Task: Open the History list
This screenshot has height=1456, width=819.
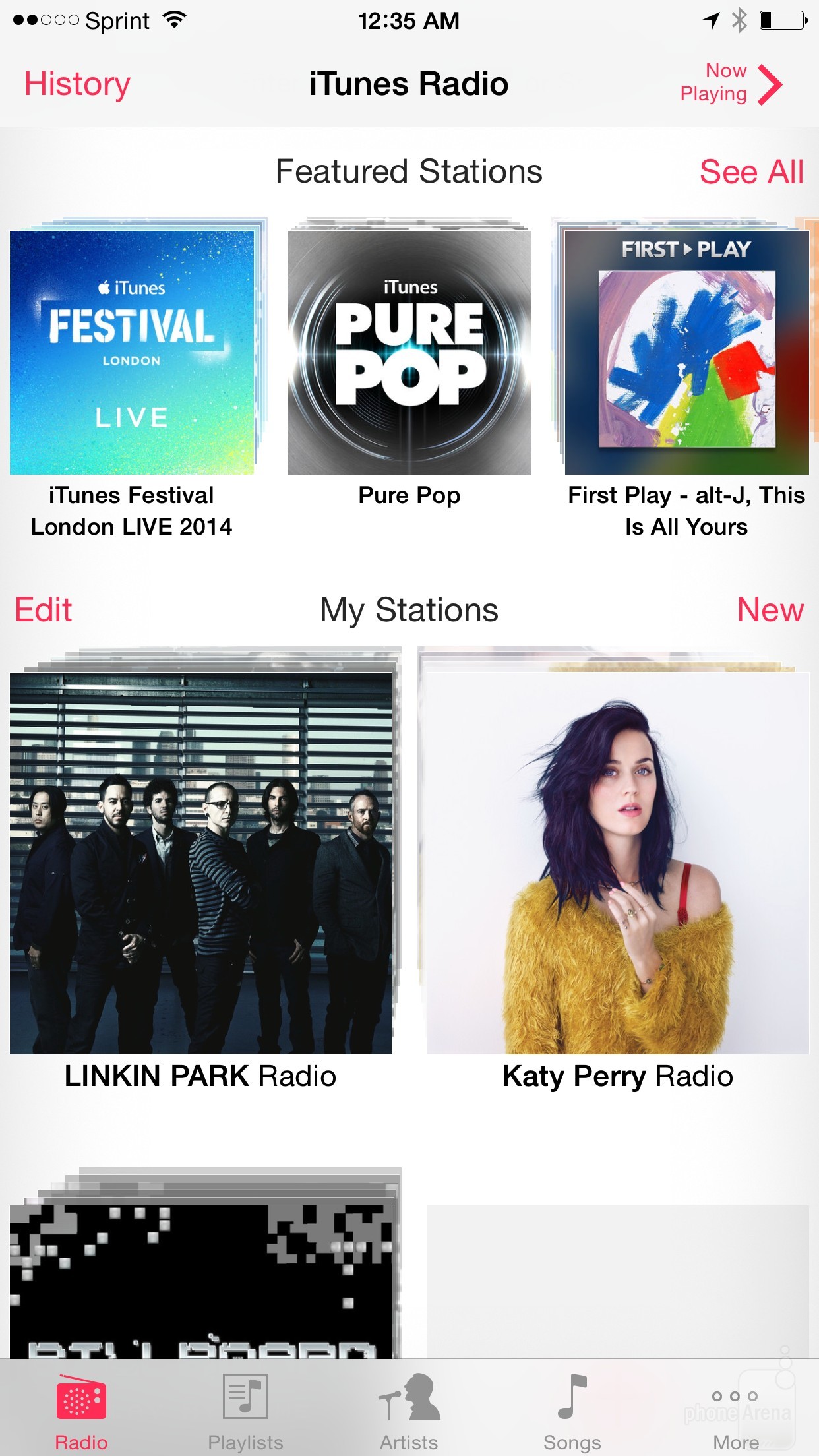Action: 77,84
